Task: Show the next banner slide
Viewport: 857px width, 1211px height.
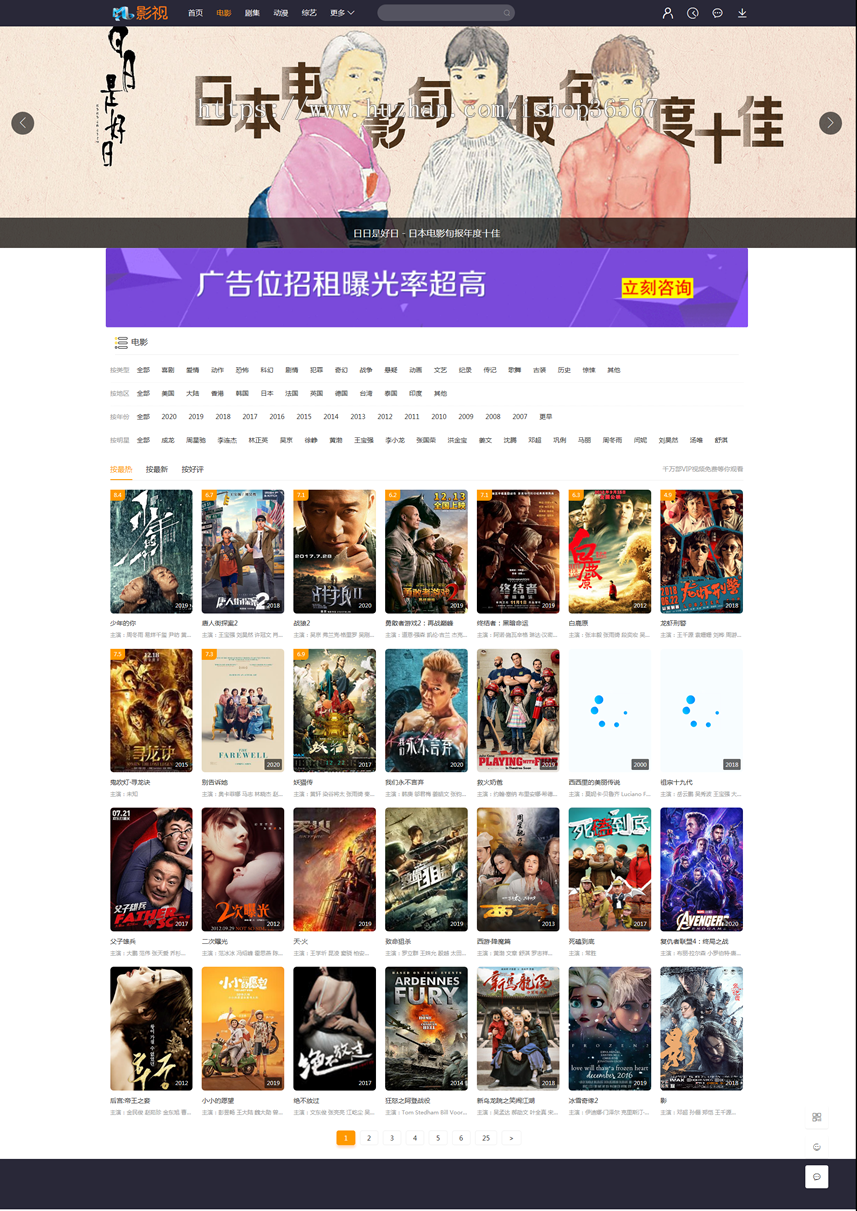Action: pyautogui.click(x=830, y=123)
